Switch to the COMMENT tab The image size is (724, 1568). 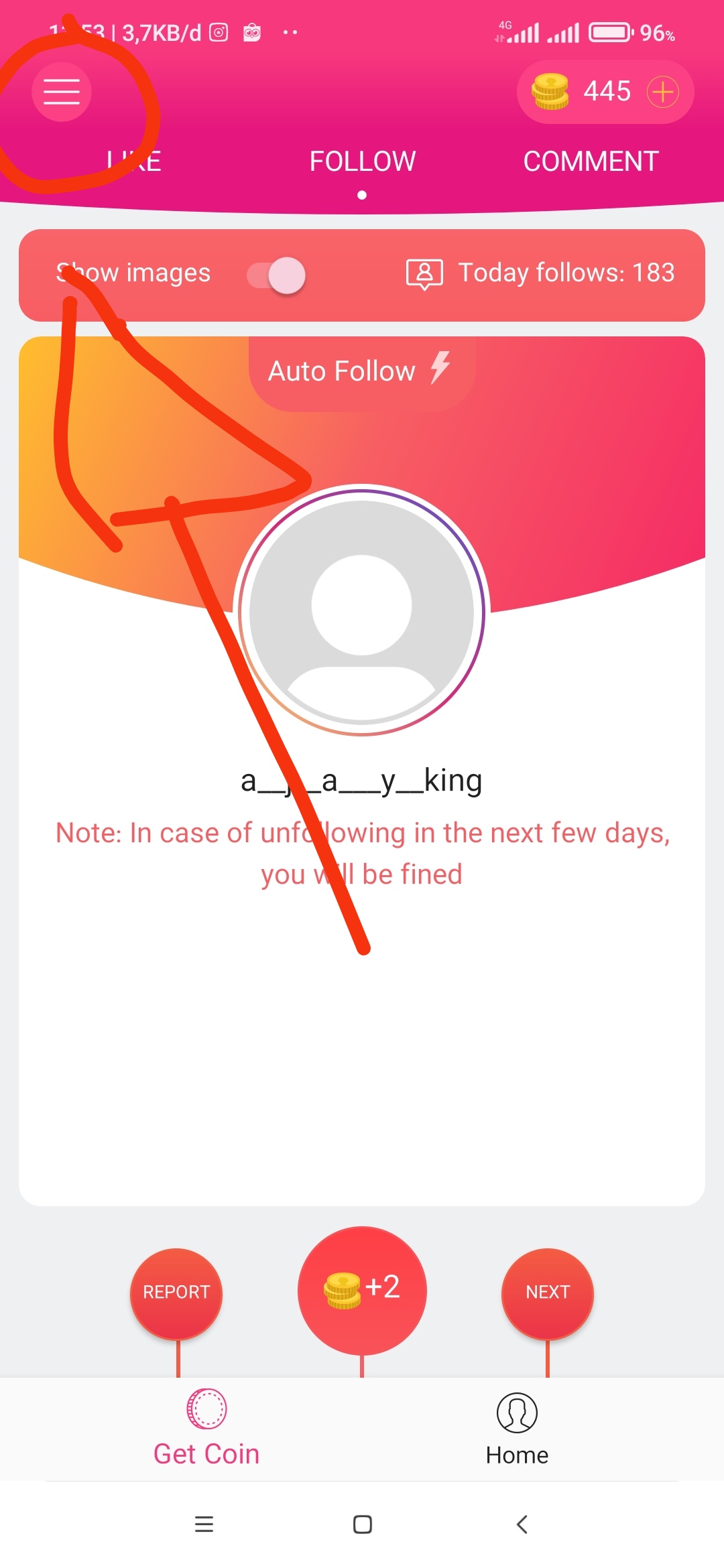pyautogui.click(x=591, y=161)
